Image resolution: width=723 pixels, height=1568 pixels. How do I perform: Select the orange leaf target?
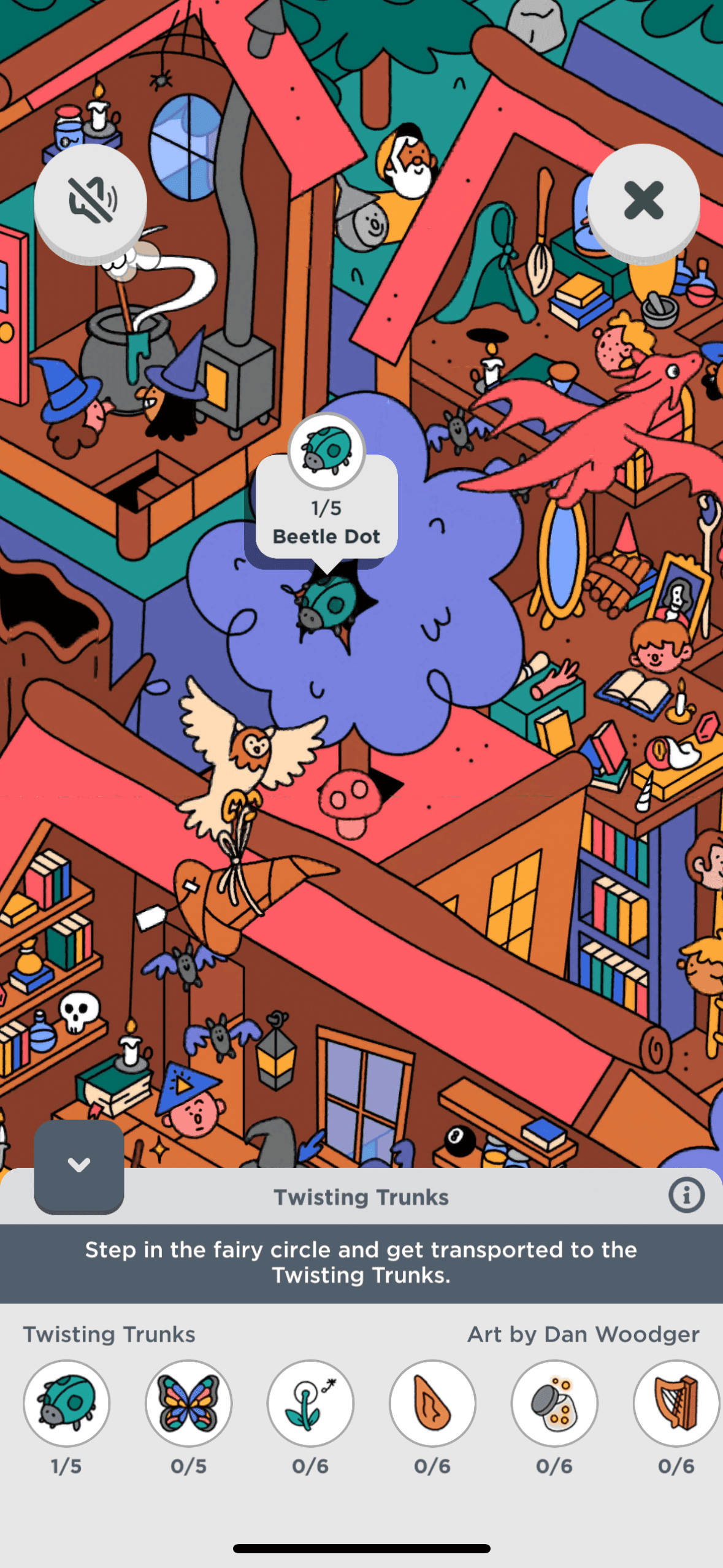pyautogui.click(x=432, y=1404)
